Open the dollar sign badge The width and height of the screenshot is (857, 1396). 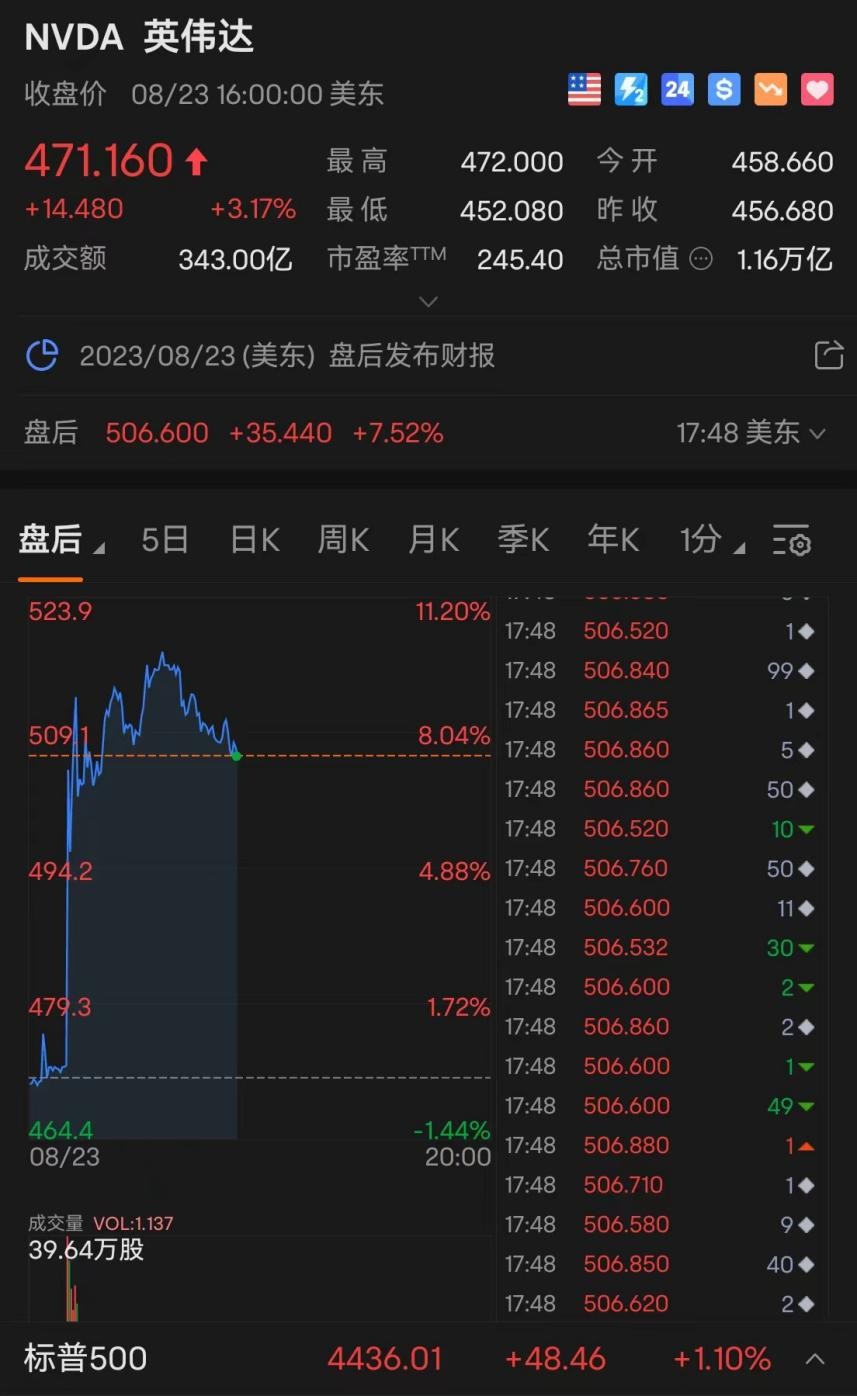(724, 90)
